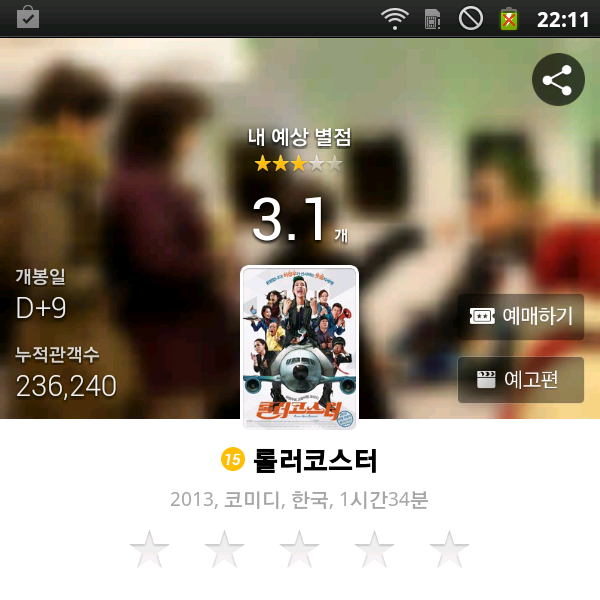
Task: Select the fourth rating star
Action: tap(375, 549)
